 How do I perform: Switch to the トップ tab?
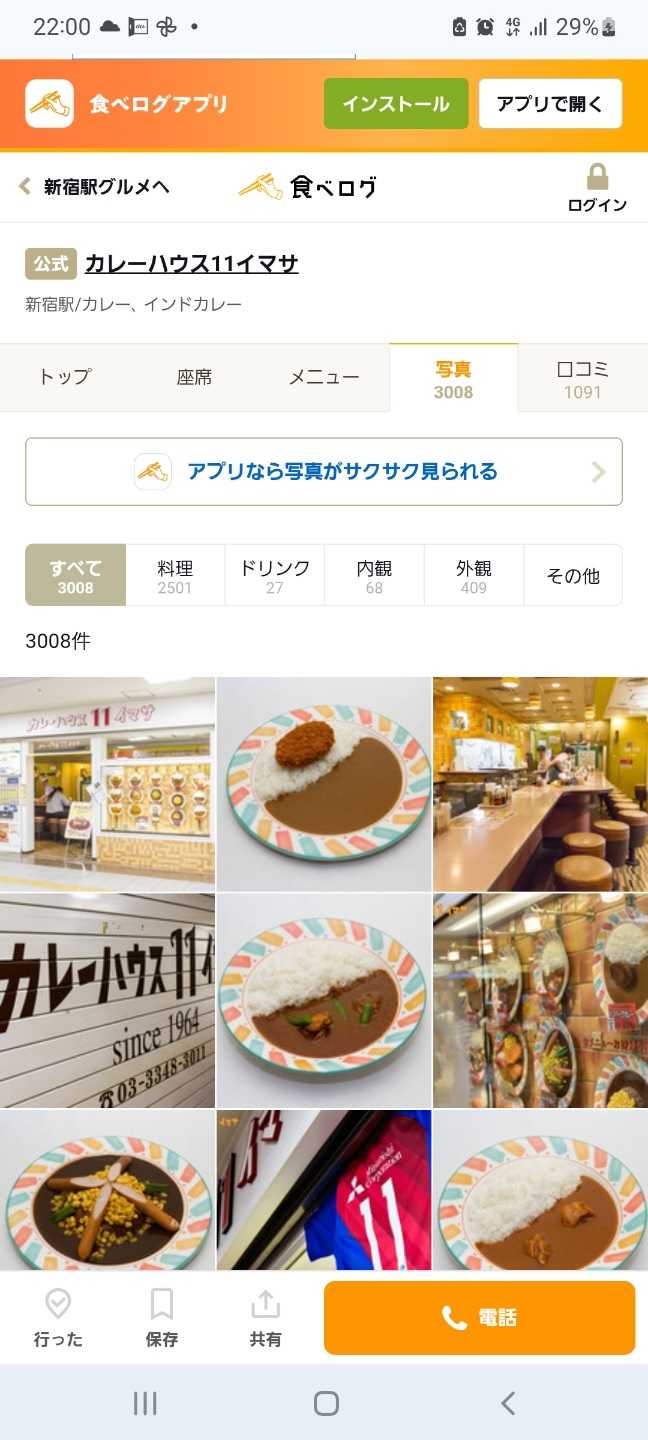pyautogui.click(x=65, y=377)
